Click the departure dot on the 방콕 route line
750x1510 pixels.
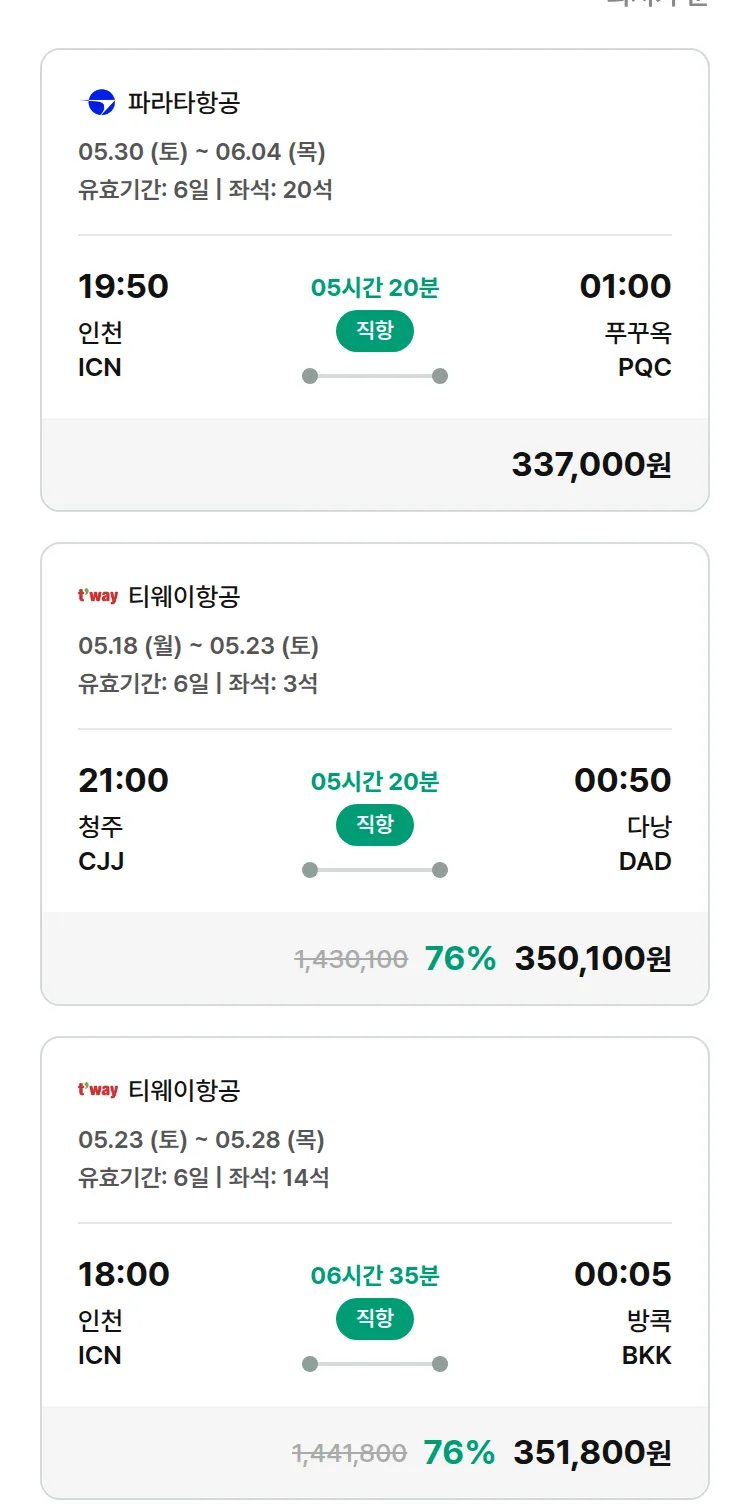pos(310,1362)
